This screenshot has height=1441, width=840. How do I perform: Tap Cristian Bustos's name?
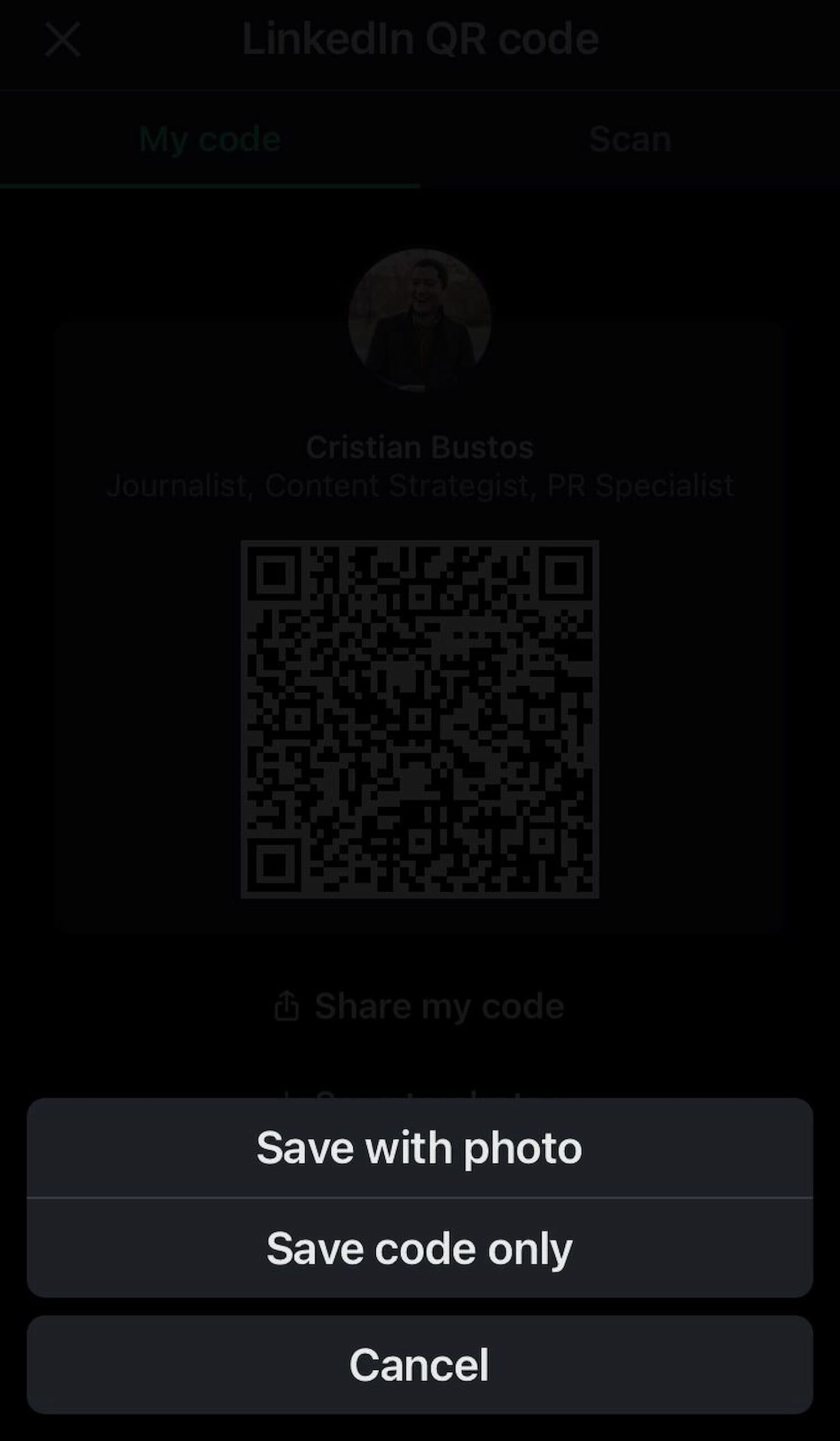point(420,446)
